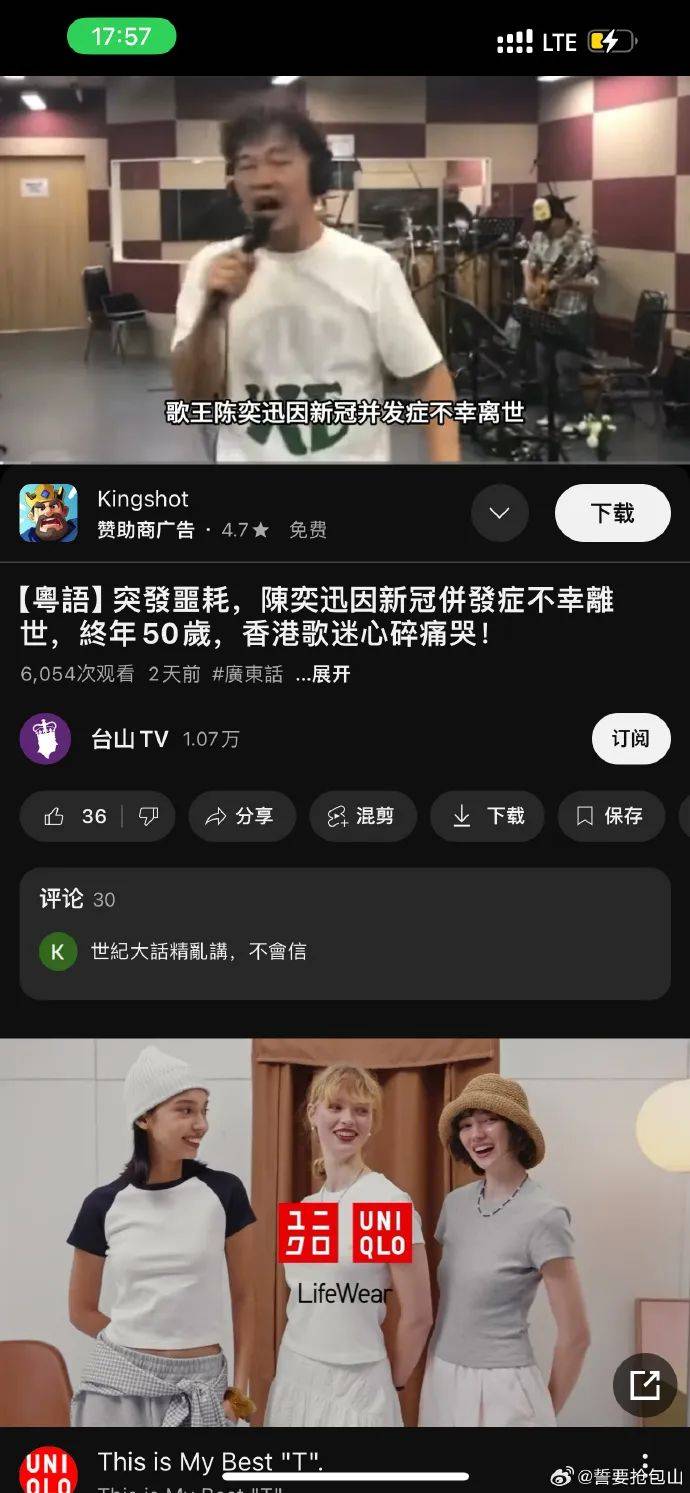Share this video via 分享
690x1493 pixels.
click(x=241, y=816)
